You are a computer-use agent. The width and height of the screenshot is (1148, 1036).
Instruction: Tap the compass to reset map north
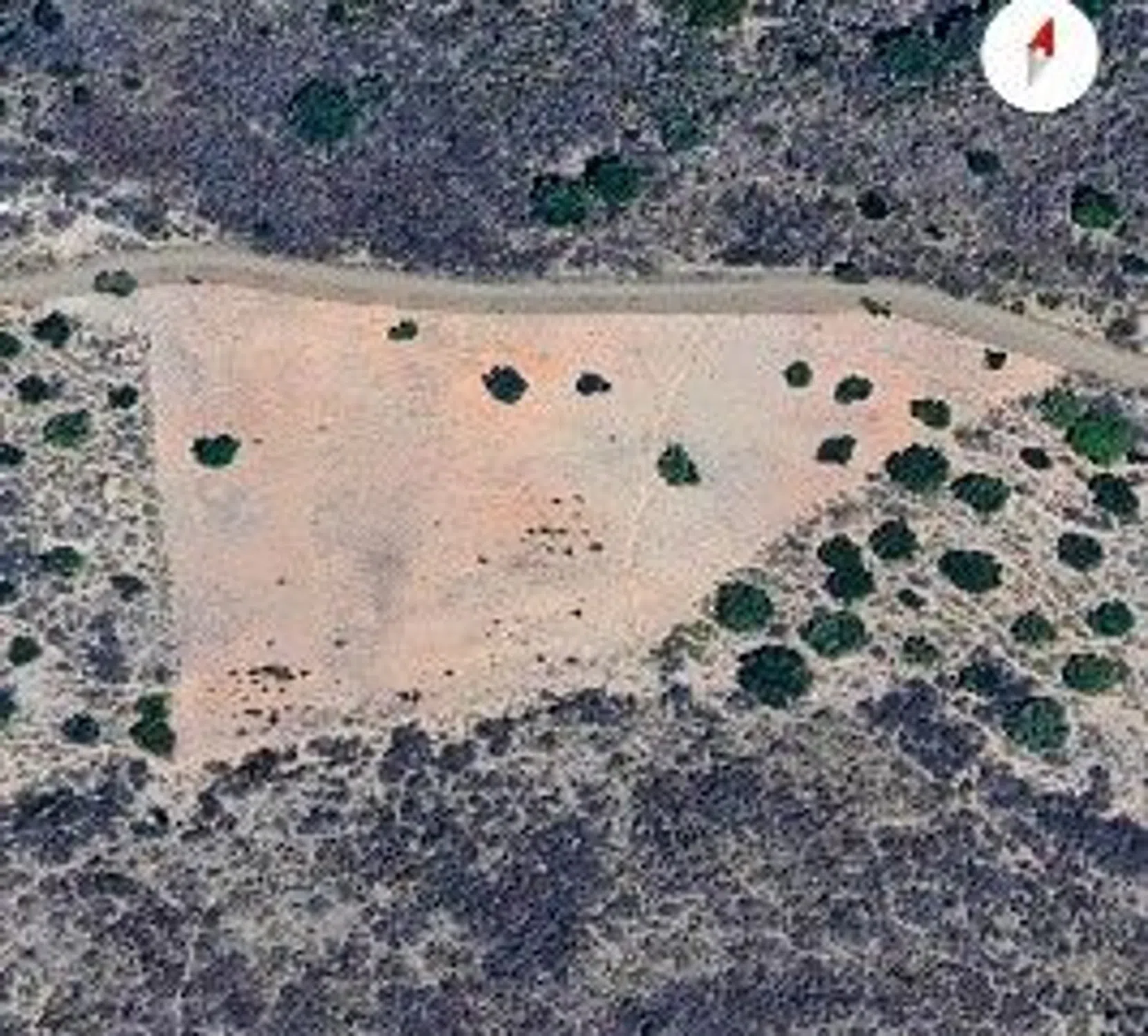pyautogui.click(x=1039, y=53)
